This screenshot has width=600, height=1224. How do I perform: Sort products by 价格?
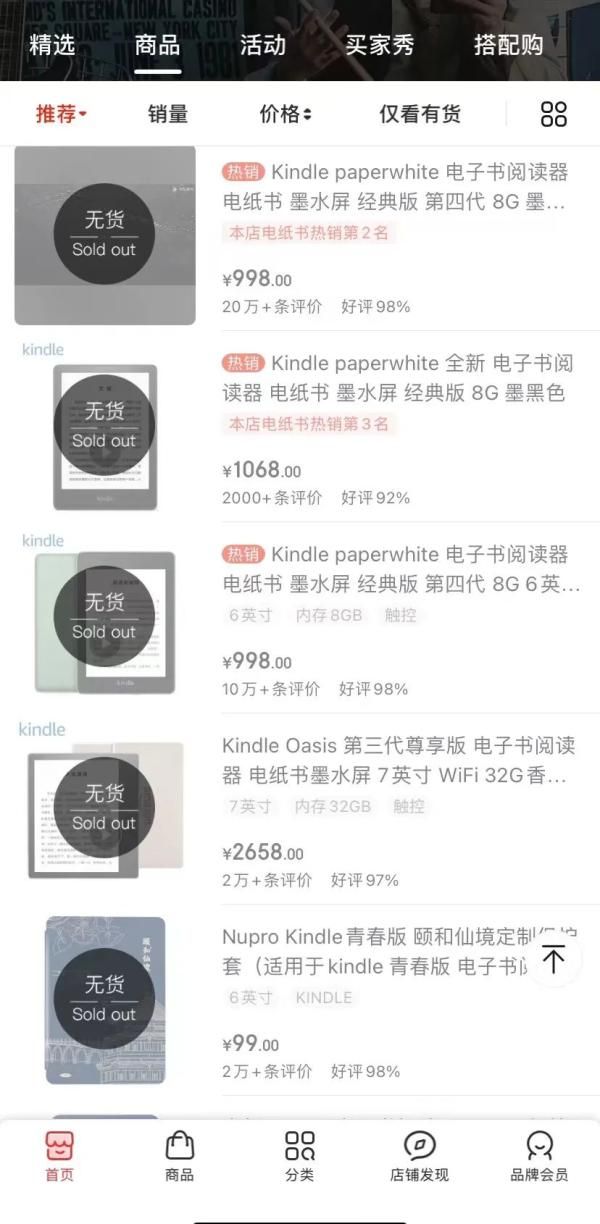pyautogui.click(x=285, y=114)
